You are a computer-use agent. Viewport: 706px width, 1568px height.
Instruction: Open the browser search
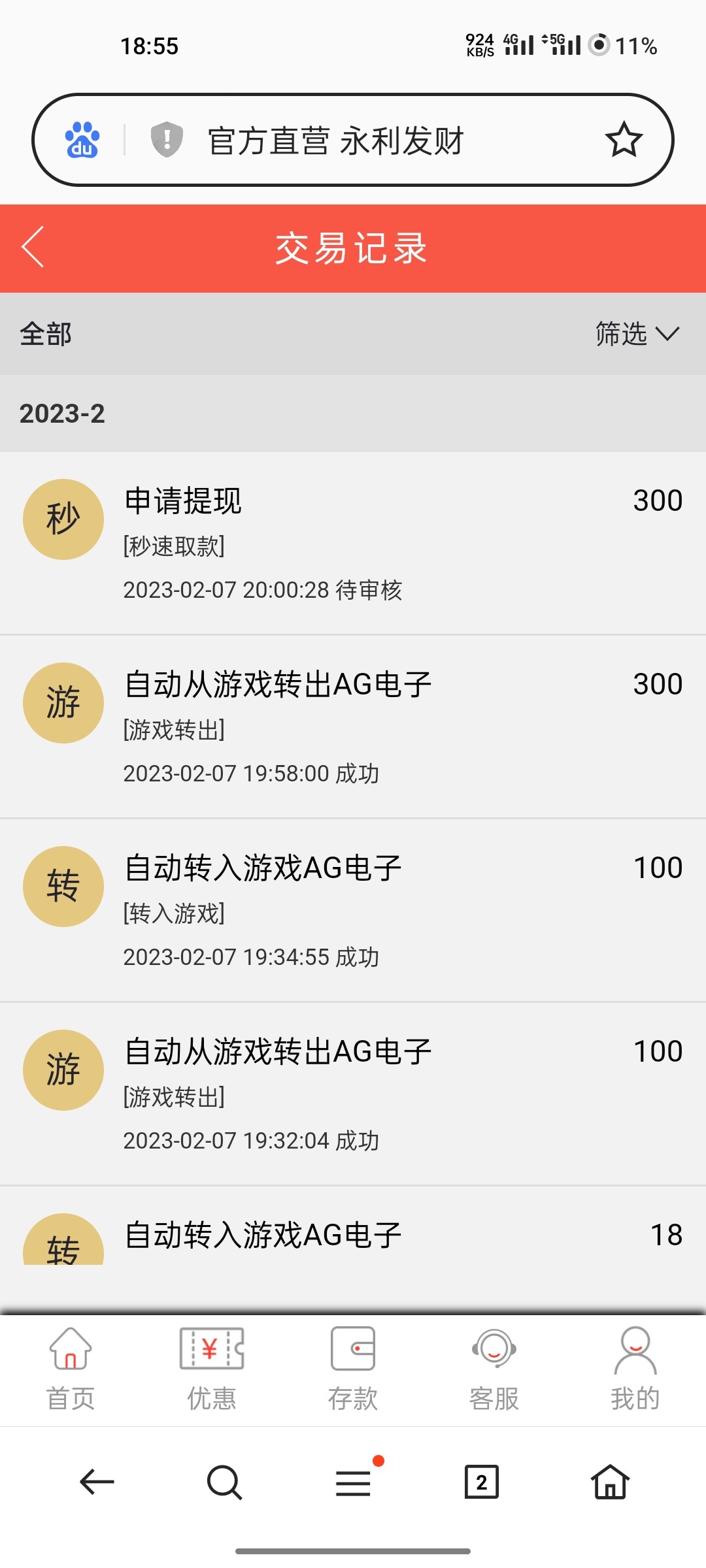(224, 1482)
